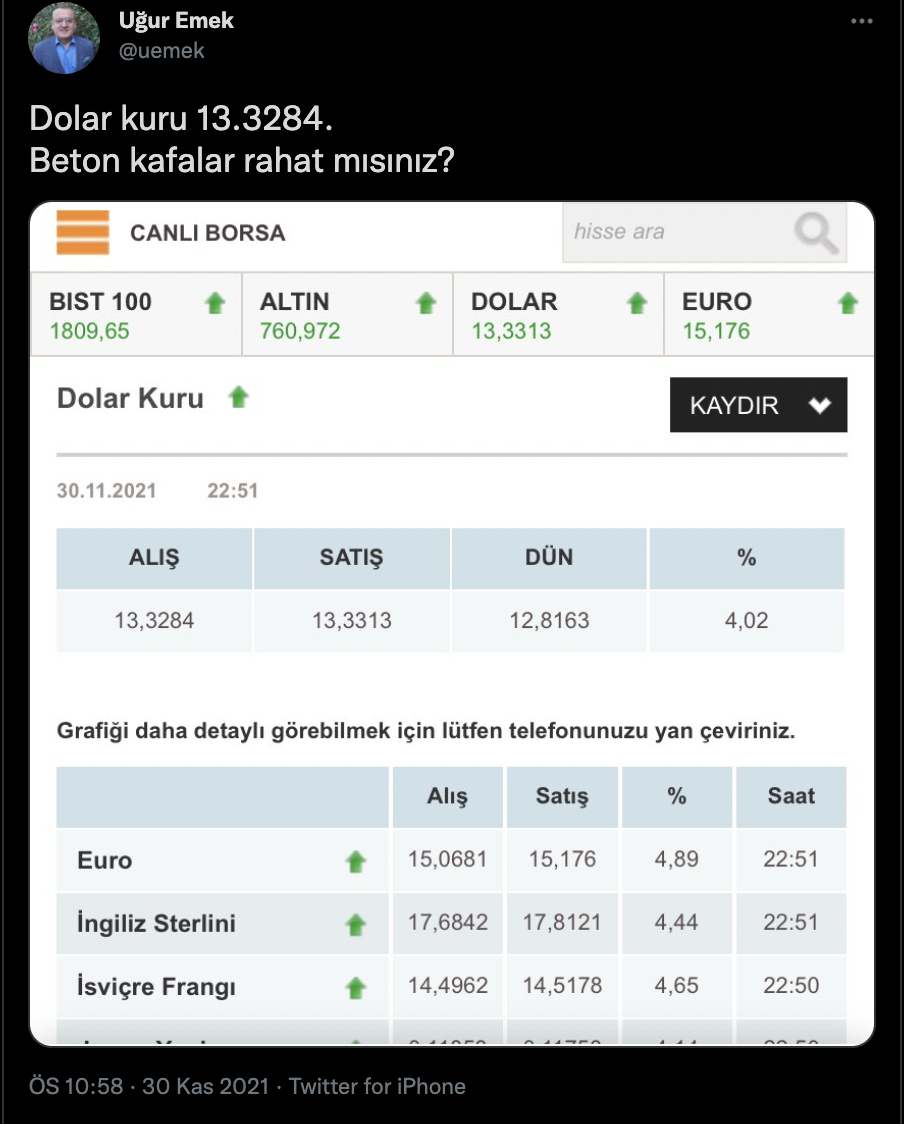The height and width of the screenshot is (1124, 904).
Task: Open the ÖS 10:58 · 30 Kas 2021 timestamp
Action: tap(149, 1086)
